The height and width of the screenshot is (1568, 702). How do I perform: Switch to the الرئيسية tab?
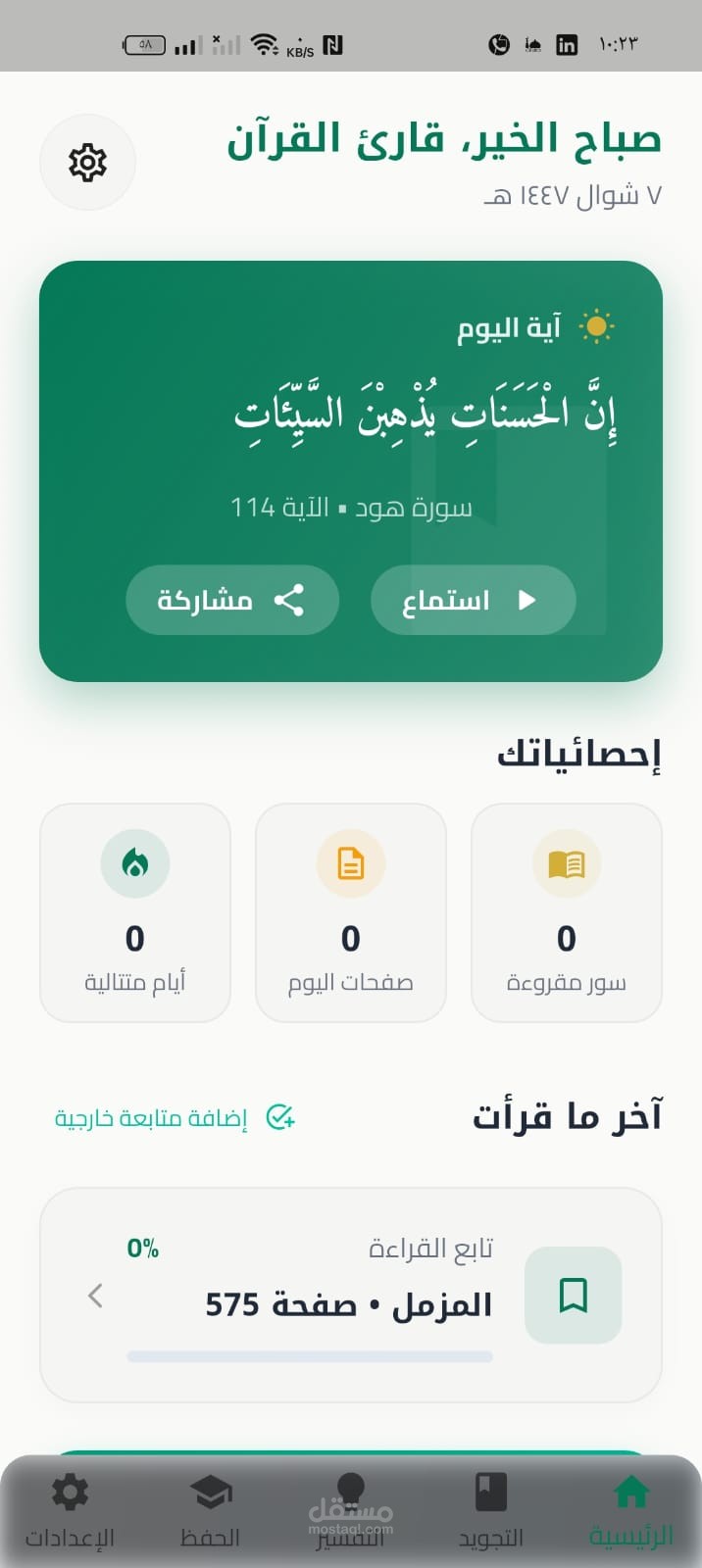click(x=631, y=1511)
